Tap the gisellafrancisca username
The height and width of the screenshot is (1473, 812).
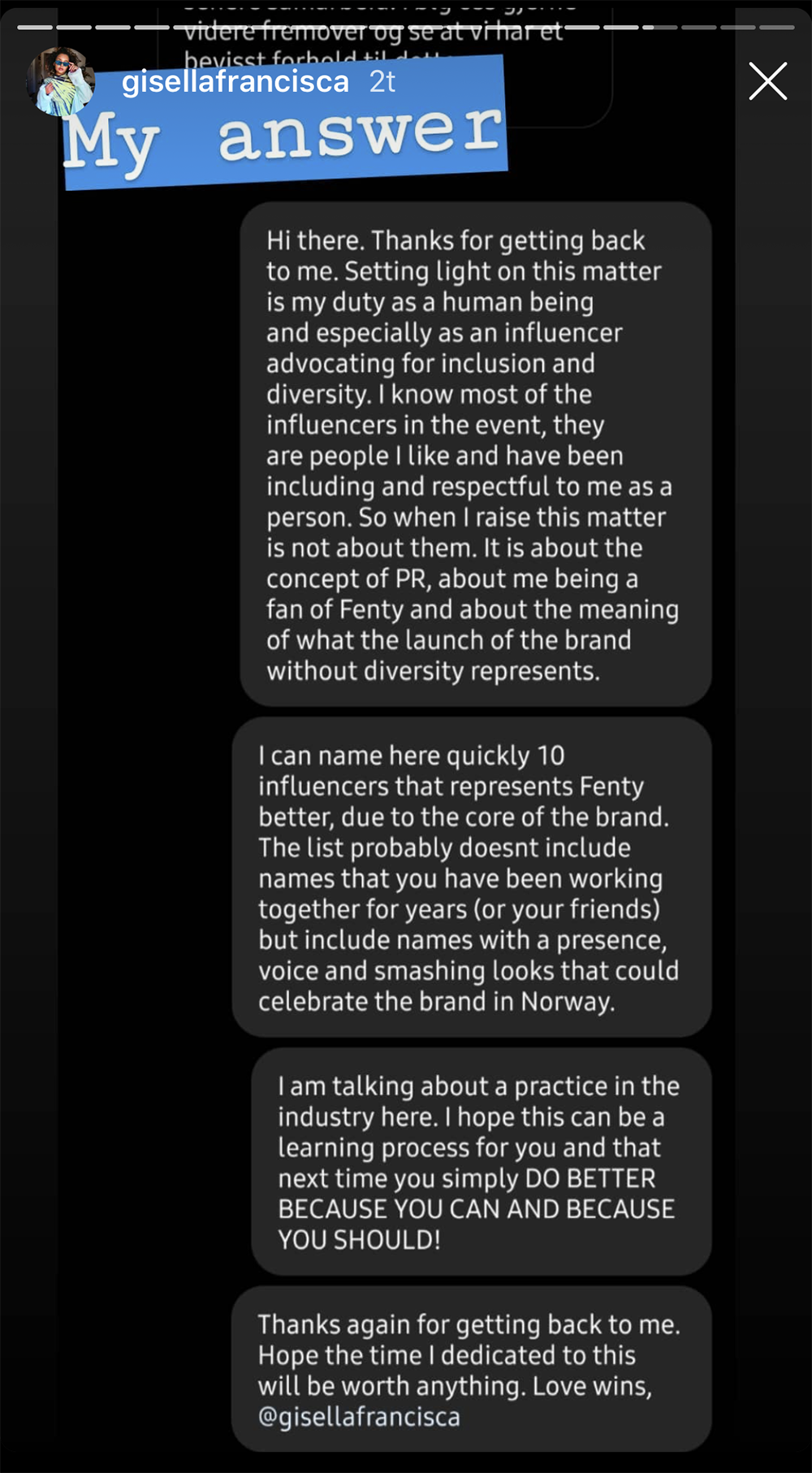click(x=235, y=81)
